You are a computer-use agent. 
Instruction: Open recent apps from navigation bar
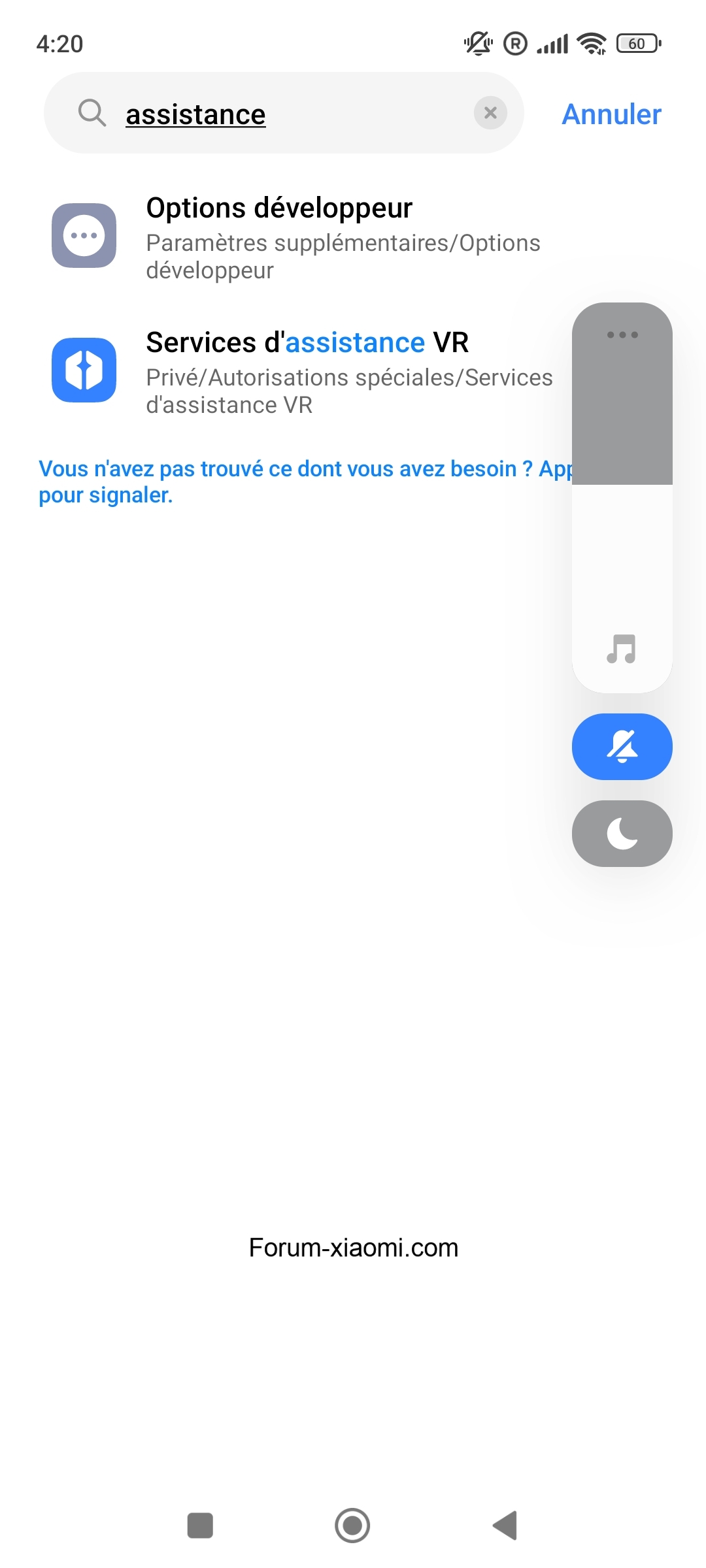coord(200,1526)
